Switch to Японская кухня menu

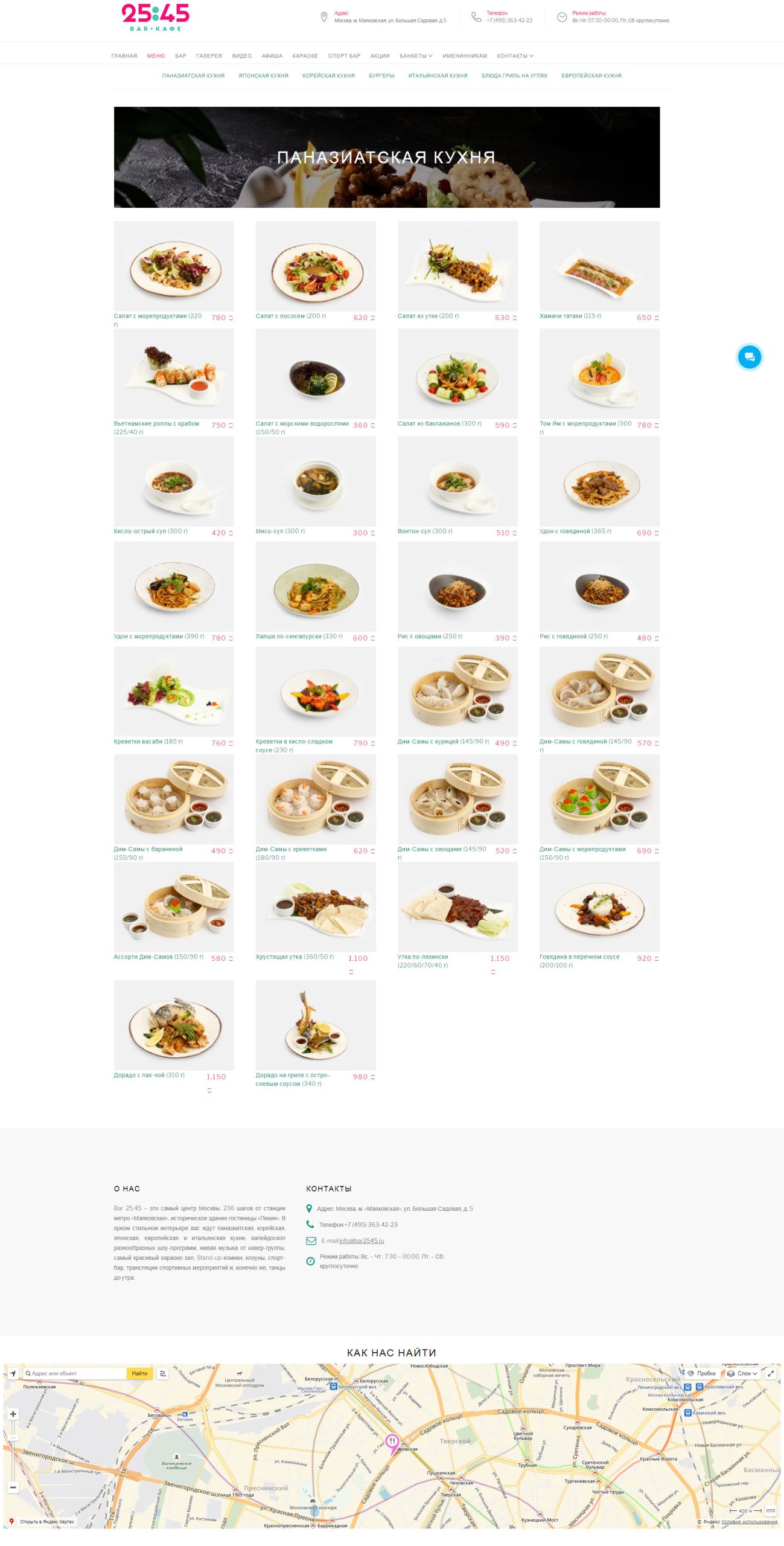point(263,76)
